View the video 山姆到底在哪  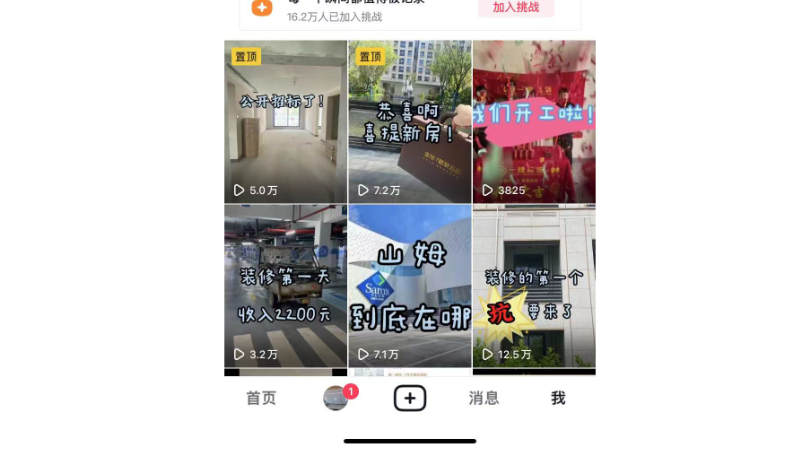[x=409, y=286]
